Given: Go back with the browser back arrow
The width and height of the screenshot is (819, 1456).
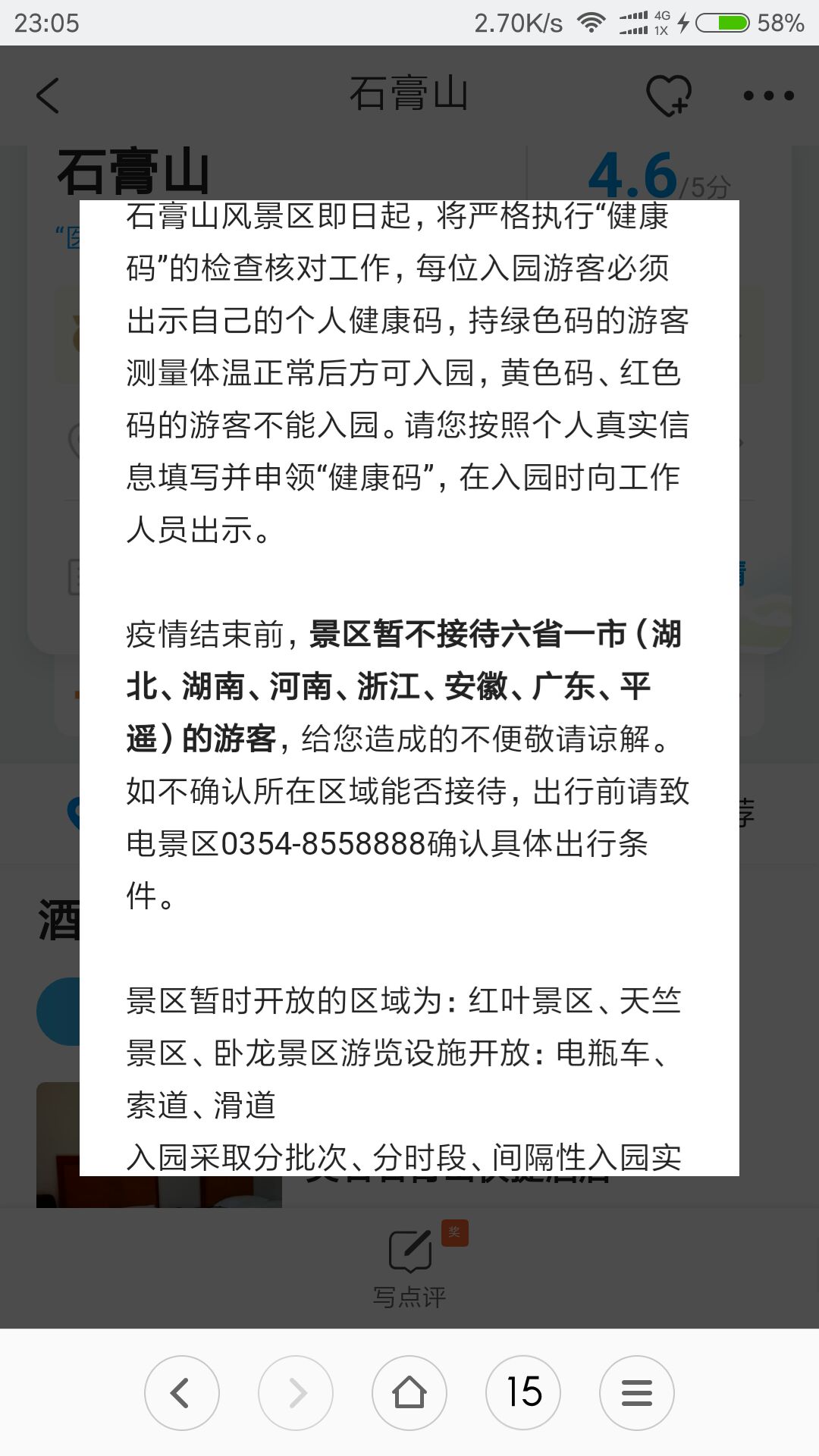Looking at the screenshot, I should point(181,1393).
